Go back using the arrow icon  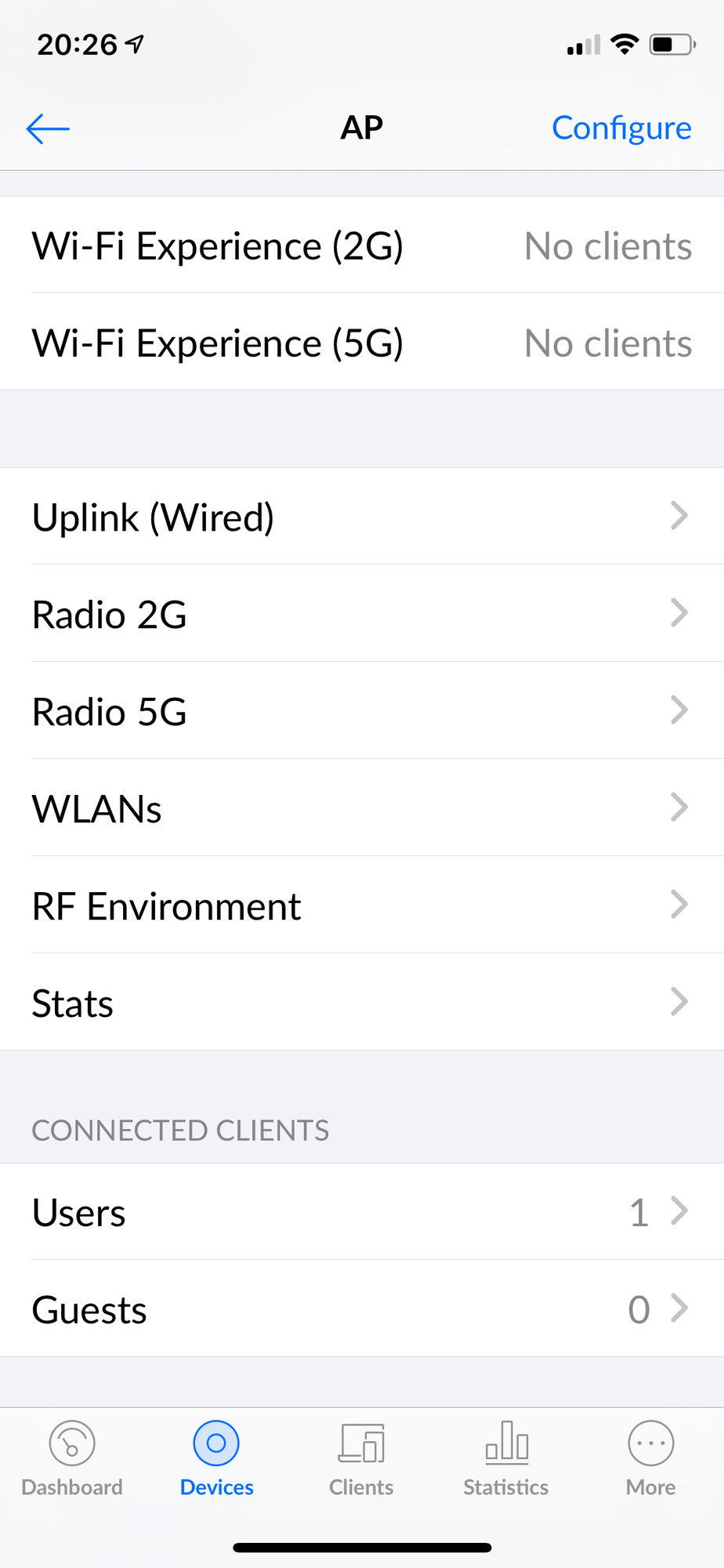(x=48, y=129)
